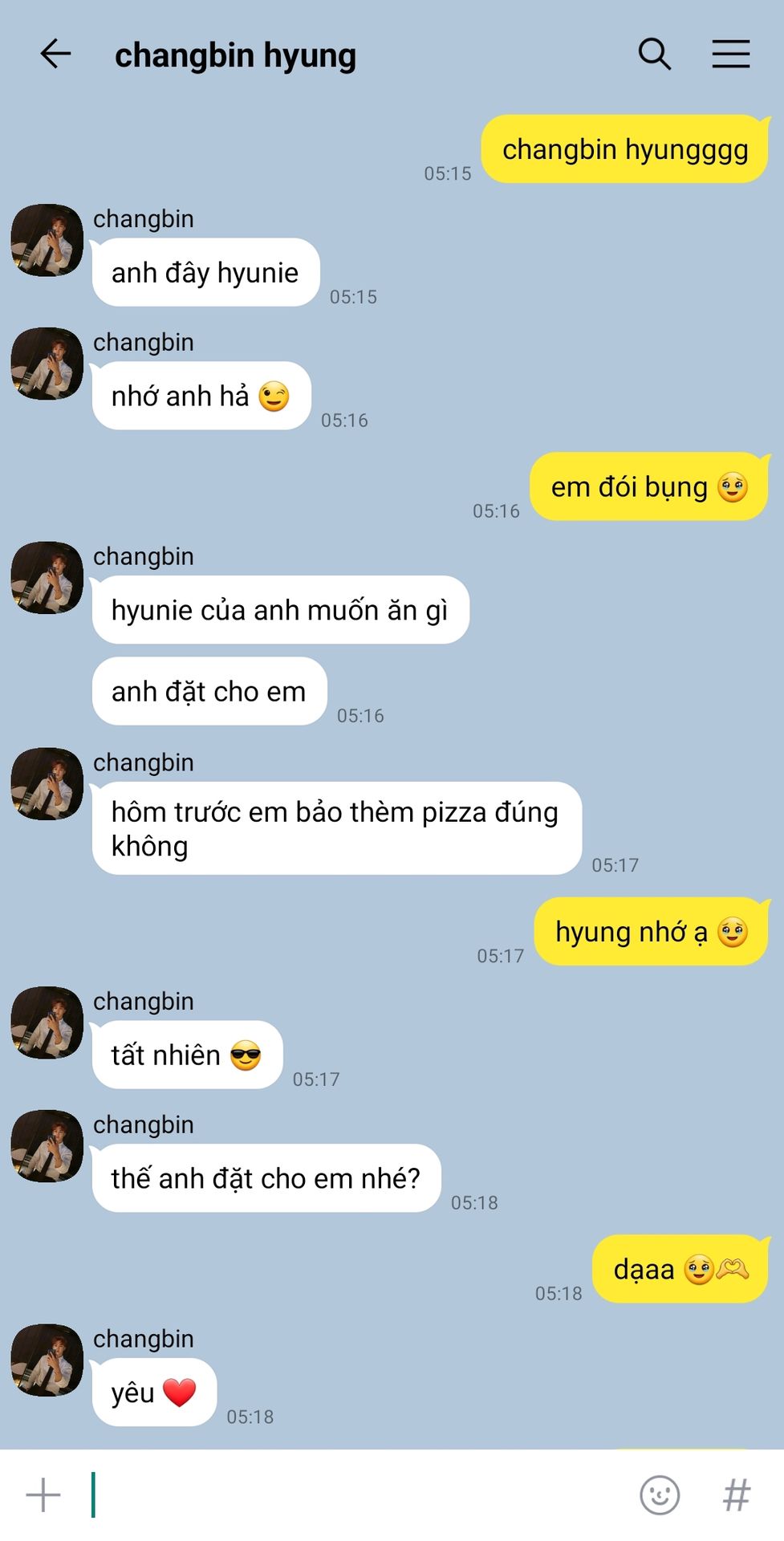Open the chat room menu
Screen dimensions: 784x1541
coord(730,55)
